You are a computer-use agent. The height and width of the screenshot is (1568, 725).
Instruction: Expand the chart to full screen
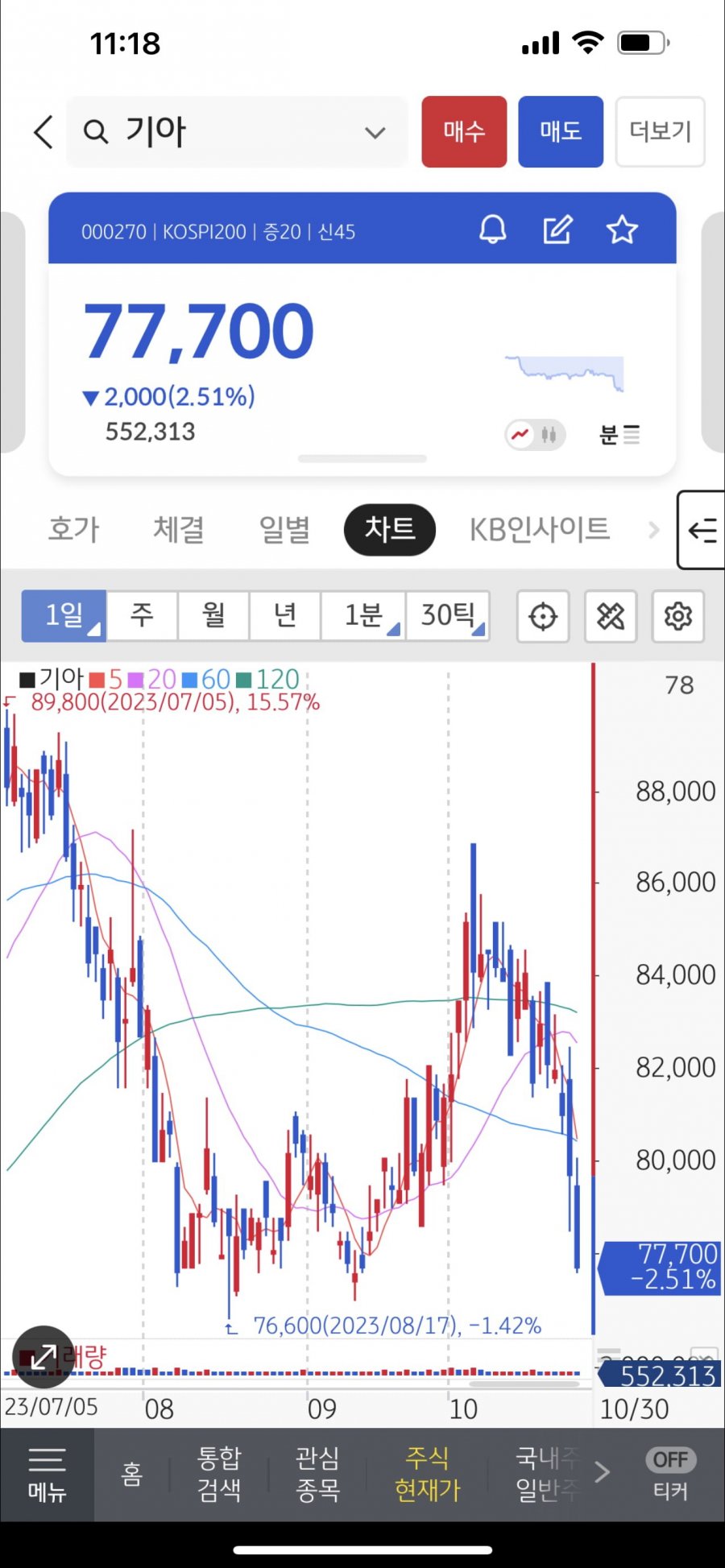click(43, 1357)
